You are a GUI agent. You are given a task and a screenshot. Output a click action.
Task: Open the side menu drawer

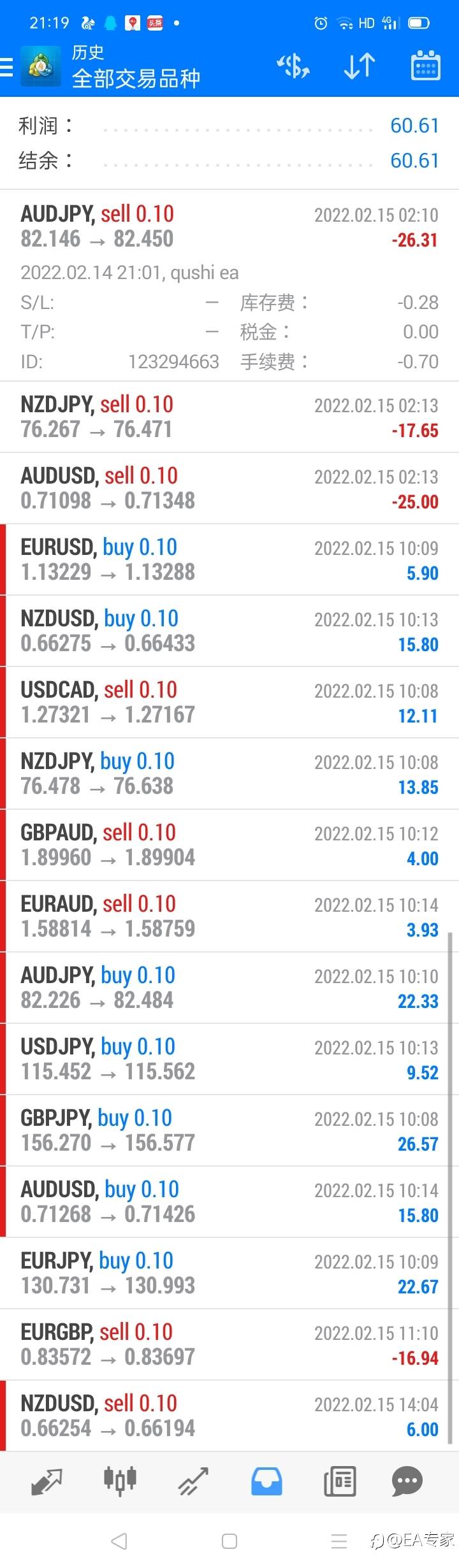8,67
